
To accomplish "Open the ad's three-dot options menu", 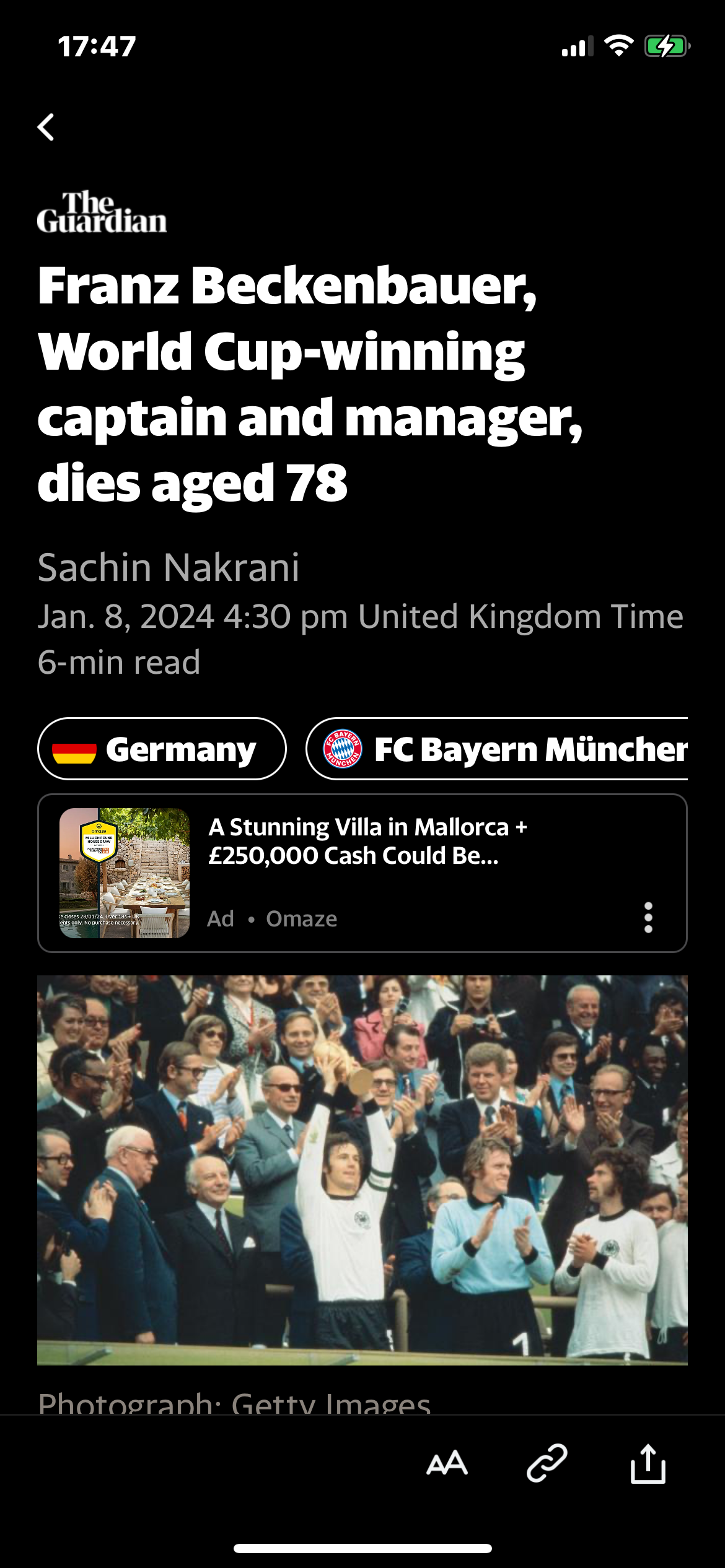I will (648, 917).
